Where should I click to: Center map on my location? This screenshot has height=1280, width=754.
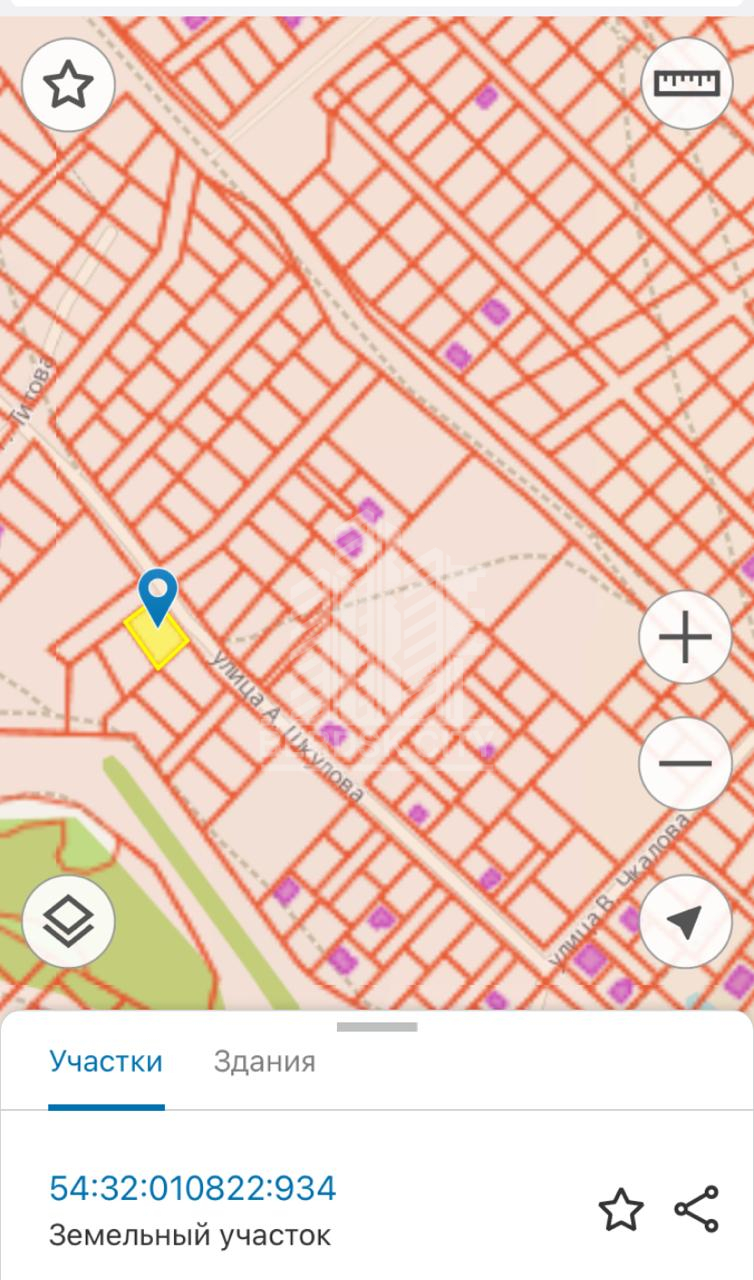pyautogui.click(x=686, y=922)
